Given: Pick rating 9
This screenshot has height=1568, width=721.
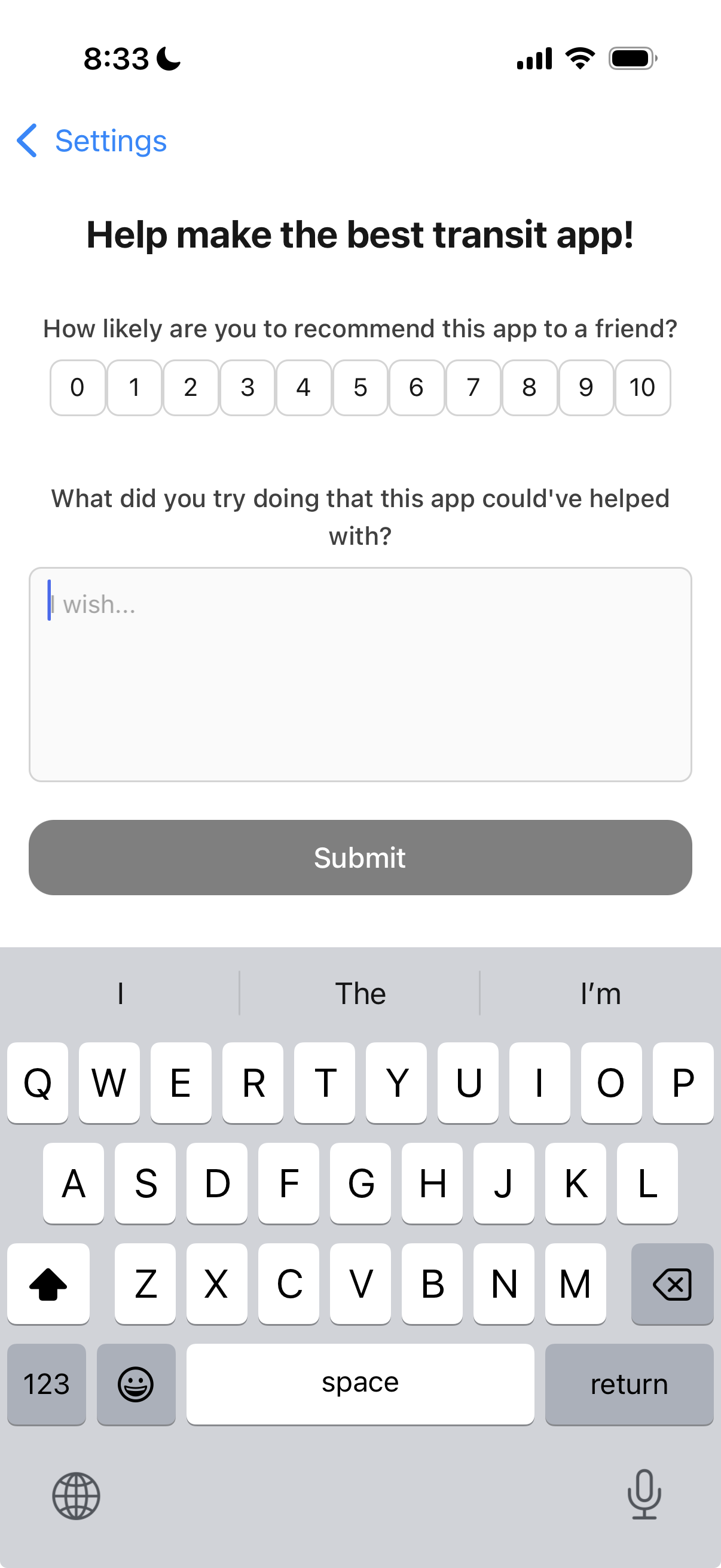Looking at the screenshot, I should coord(586,388).
